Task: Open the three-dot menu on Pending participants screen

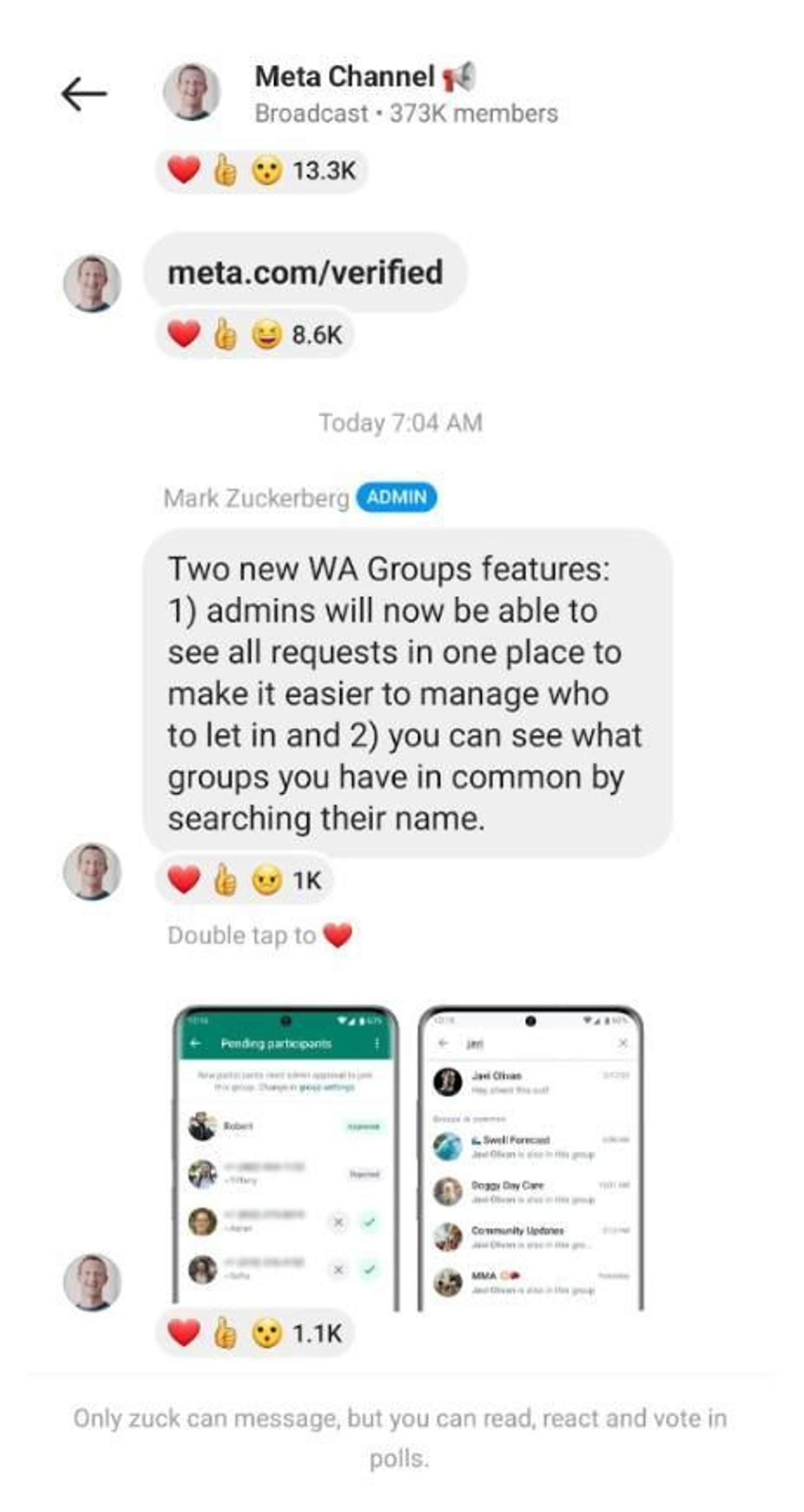Action: [377, 1044]
